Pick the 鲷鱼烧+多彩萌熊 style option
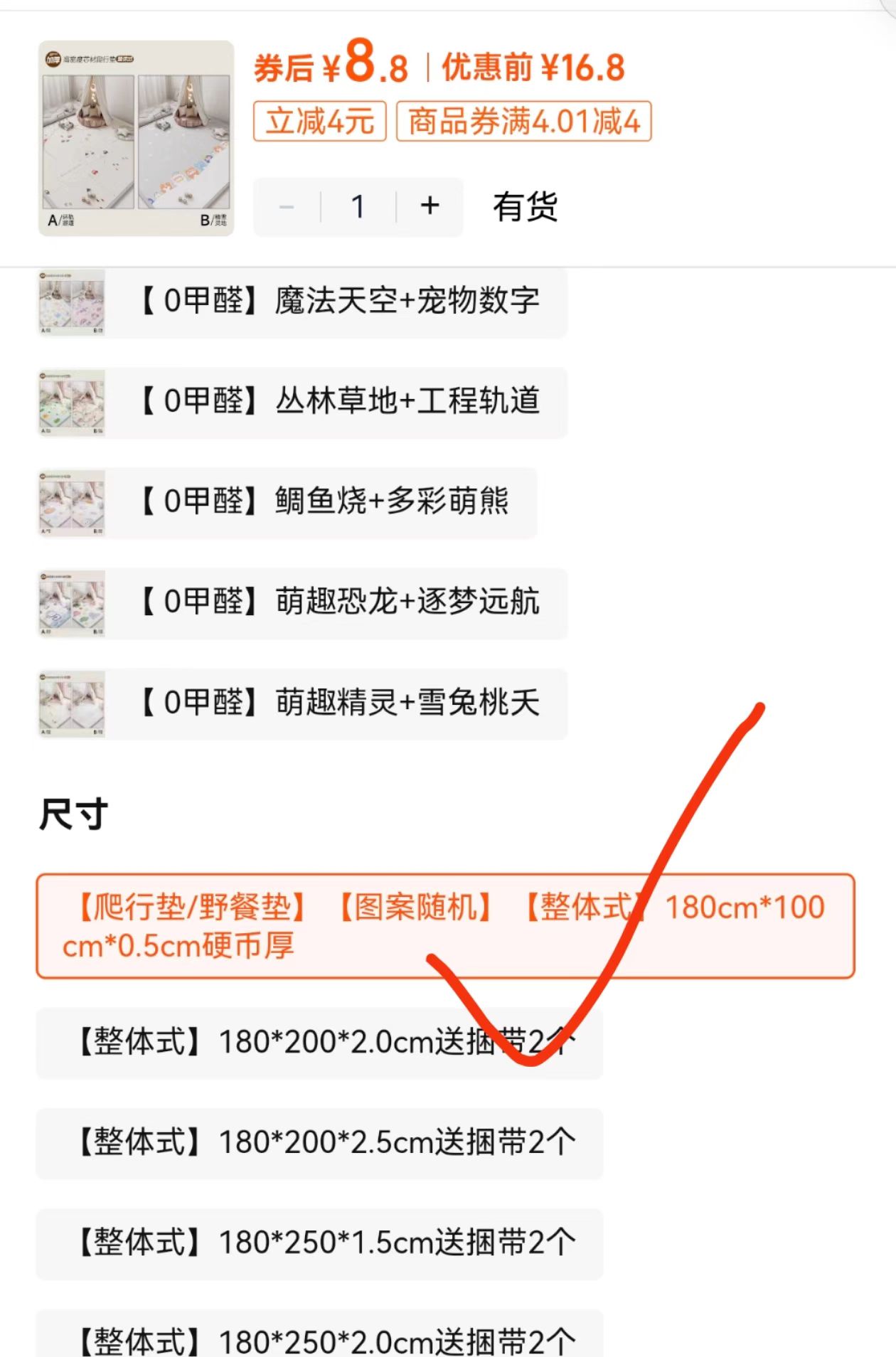Viewport: 896px width, 1357px height. click(x=287, y=501)
